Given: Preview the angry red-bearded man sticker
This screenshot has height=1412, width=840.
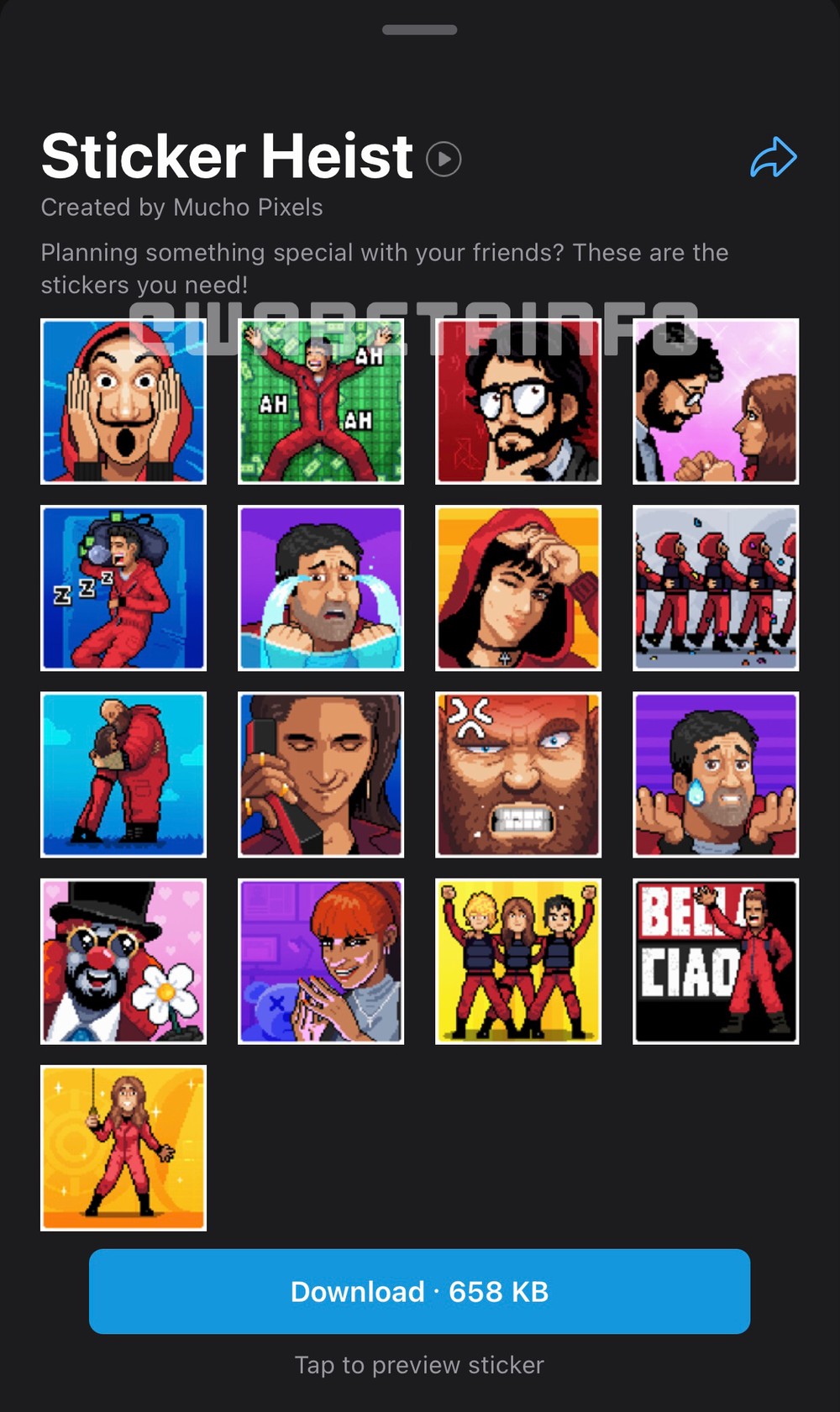Looking at the screenshot, I should point(518,774).
